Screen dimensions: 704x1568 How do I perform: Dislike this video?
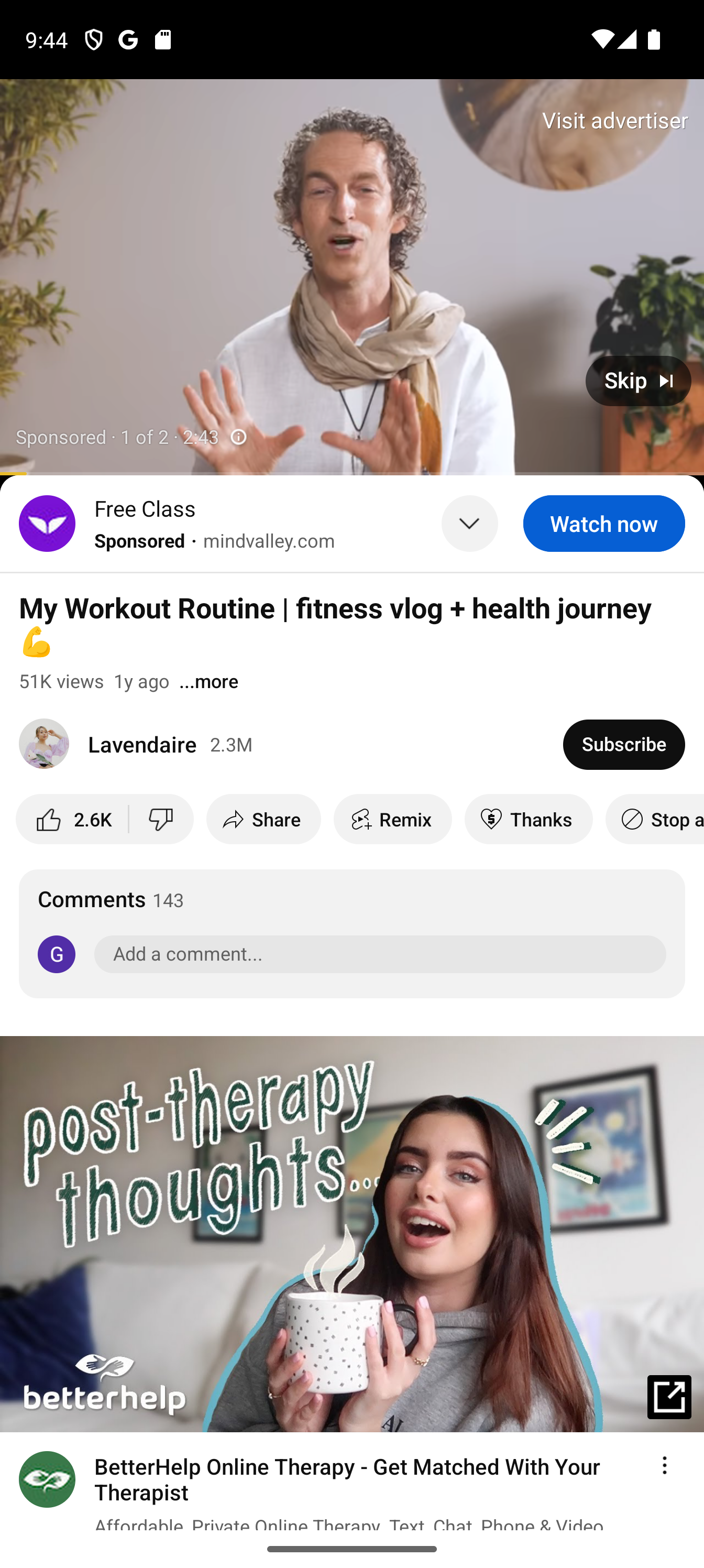161,819
